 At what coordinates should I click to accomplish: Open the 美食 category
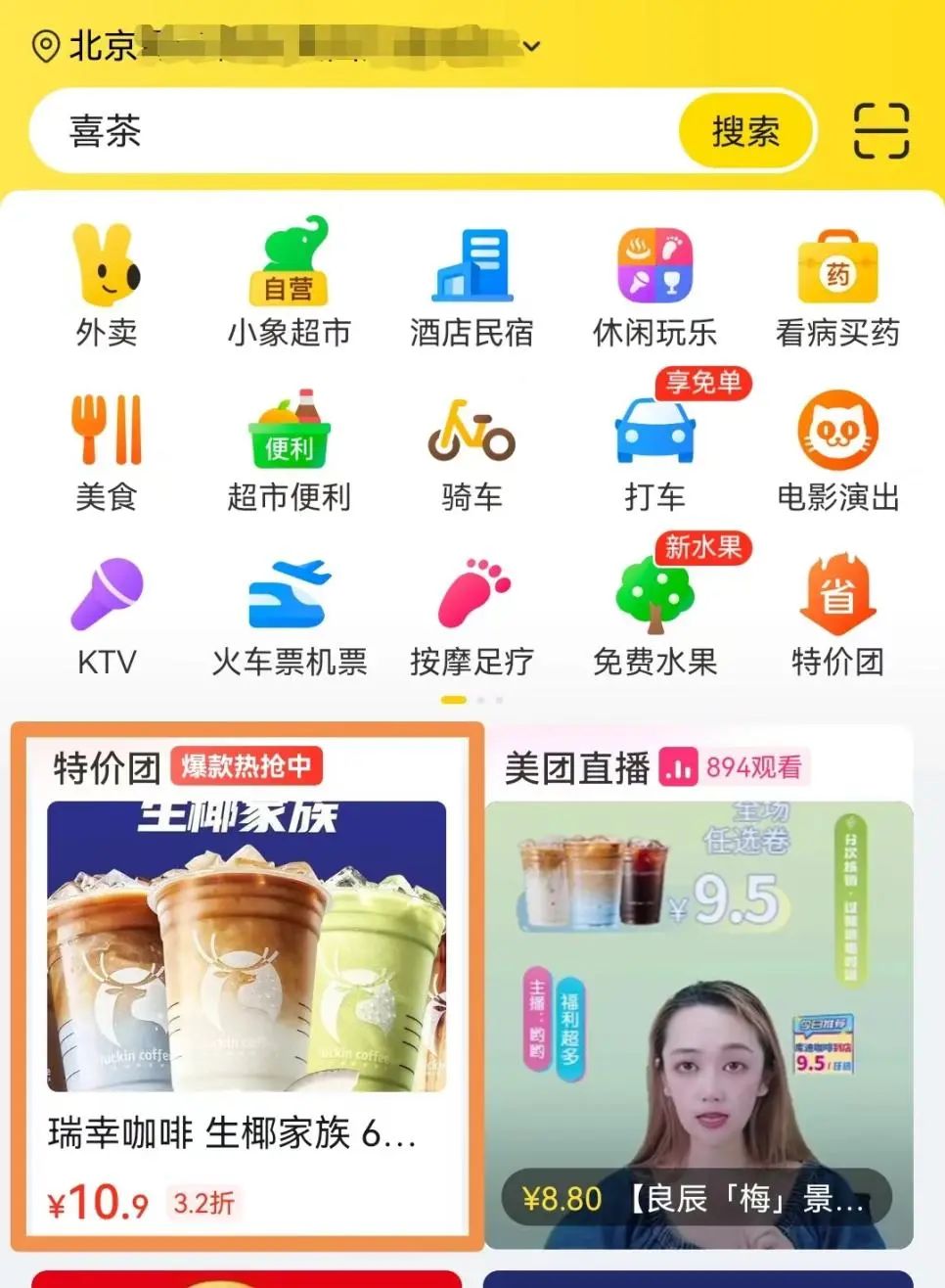pyautogui.click(x=107, y=450)
